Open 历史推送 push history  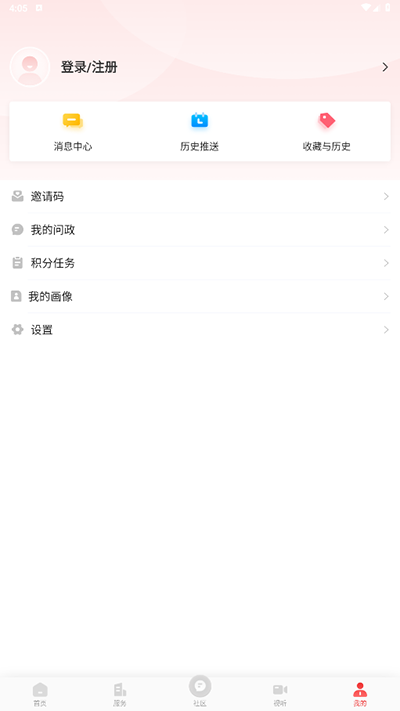pos(200,131)
